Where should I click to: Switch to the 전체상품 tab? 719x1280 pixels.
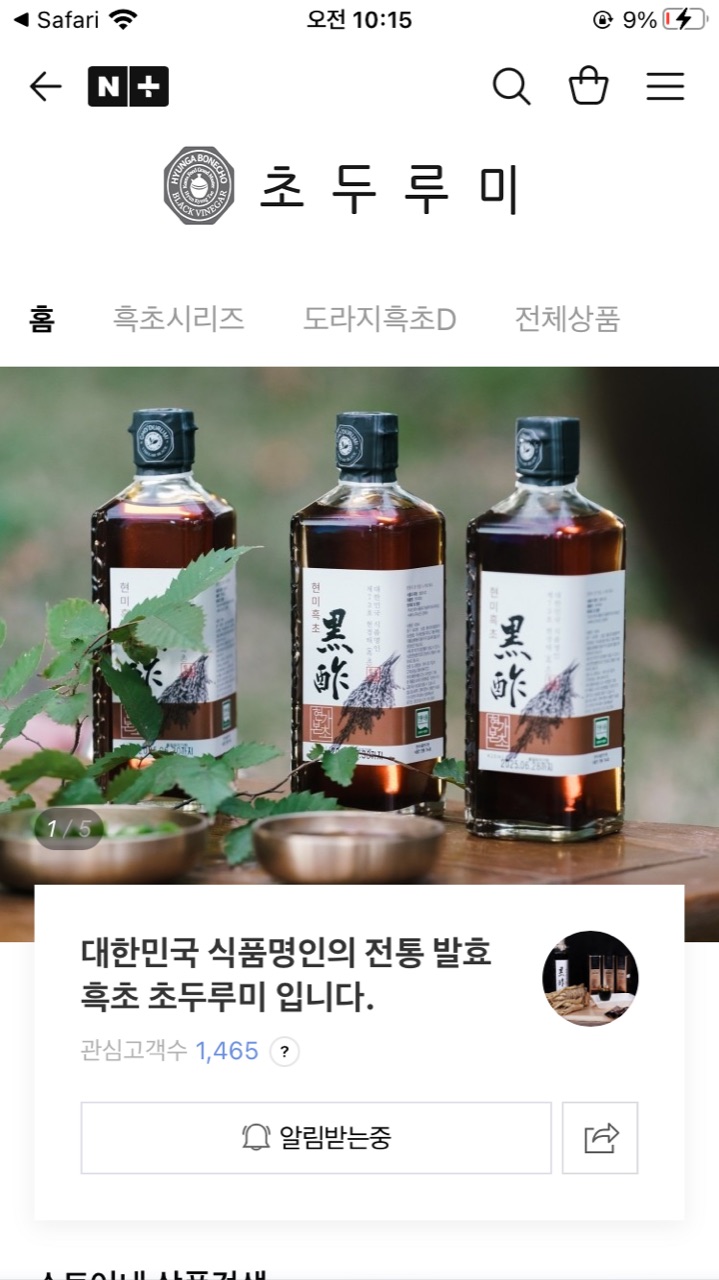click(567, 319)
